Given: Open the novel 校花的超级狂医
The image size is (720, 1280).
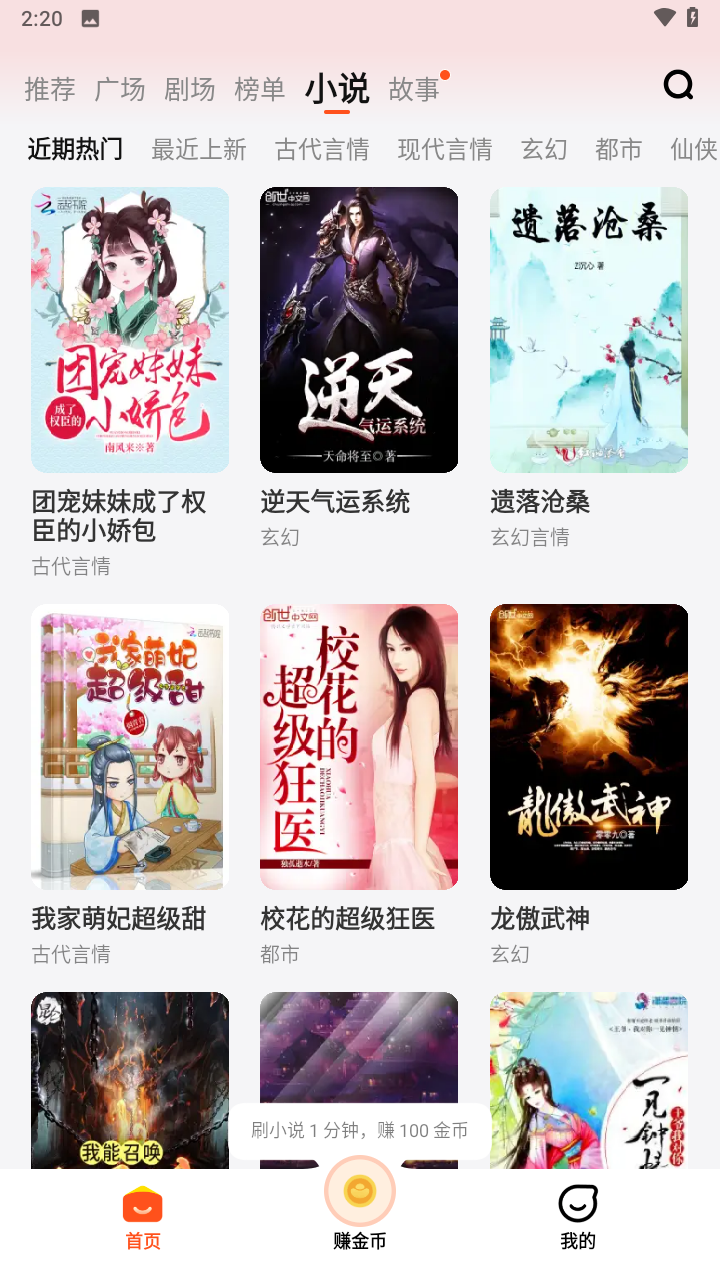Looking at the screenshot, I should (359, 746).
